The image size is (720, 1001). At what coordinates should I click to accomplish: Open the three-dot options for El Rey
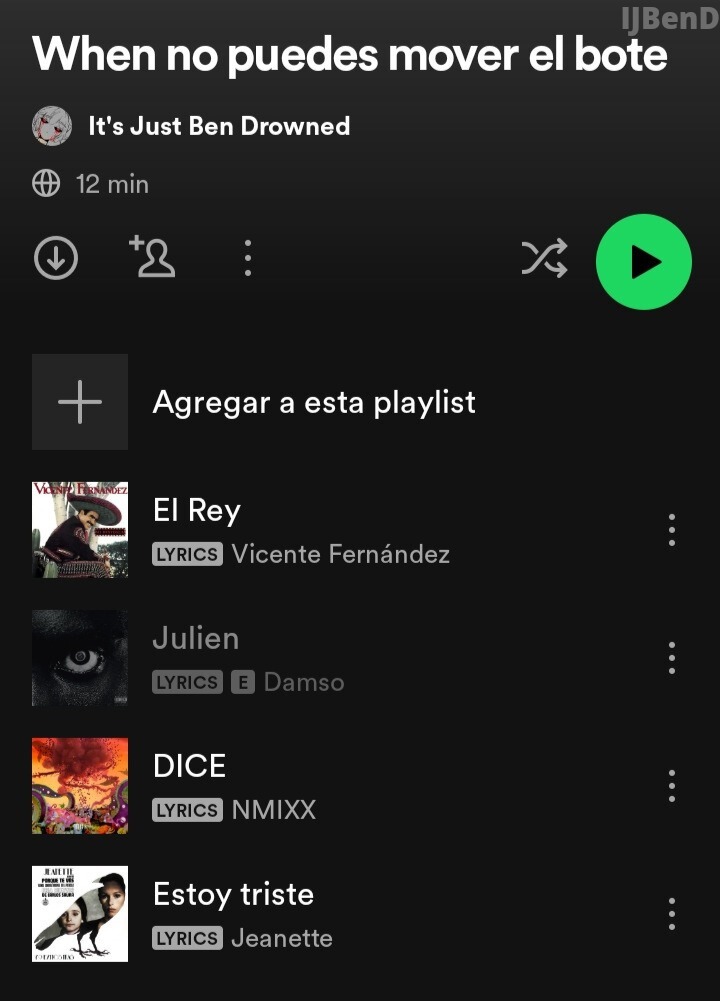click(671, 529)
